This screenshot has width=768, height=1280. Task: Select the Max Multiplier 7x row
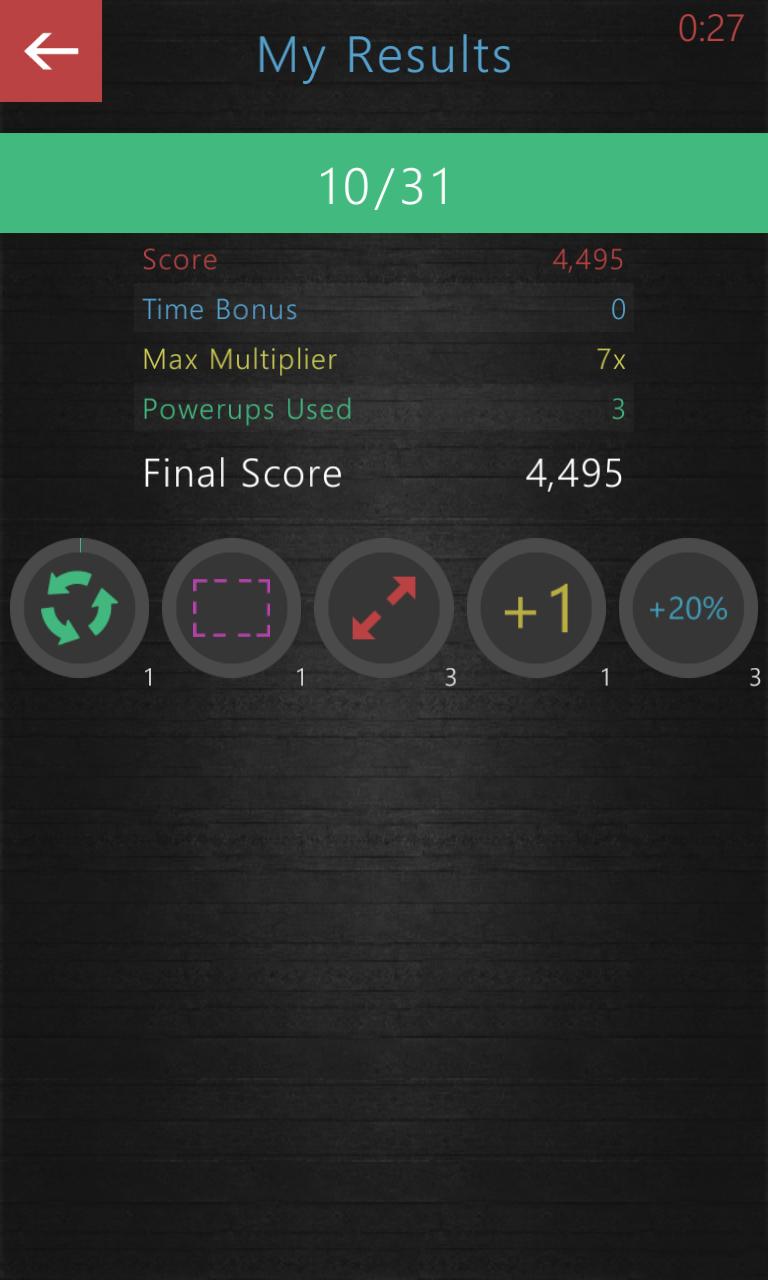click(x=383, y=360)
